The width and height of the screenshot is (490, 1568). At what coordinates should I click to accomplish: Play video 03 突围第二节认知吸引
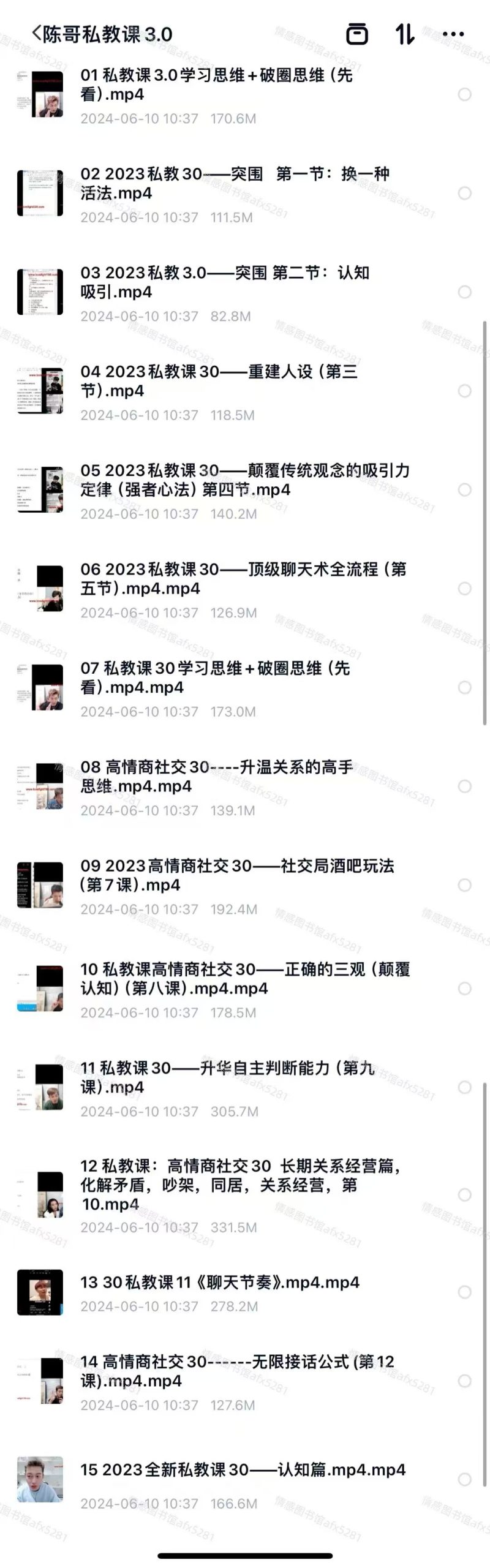[x=225, y=282]
